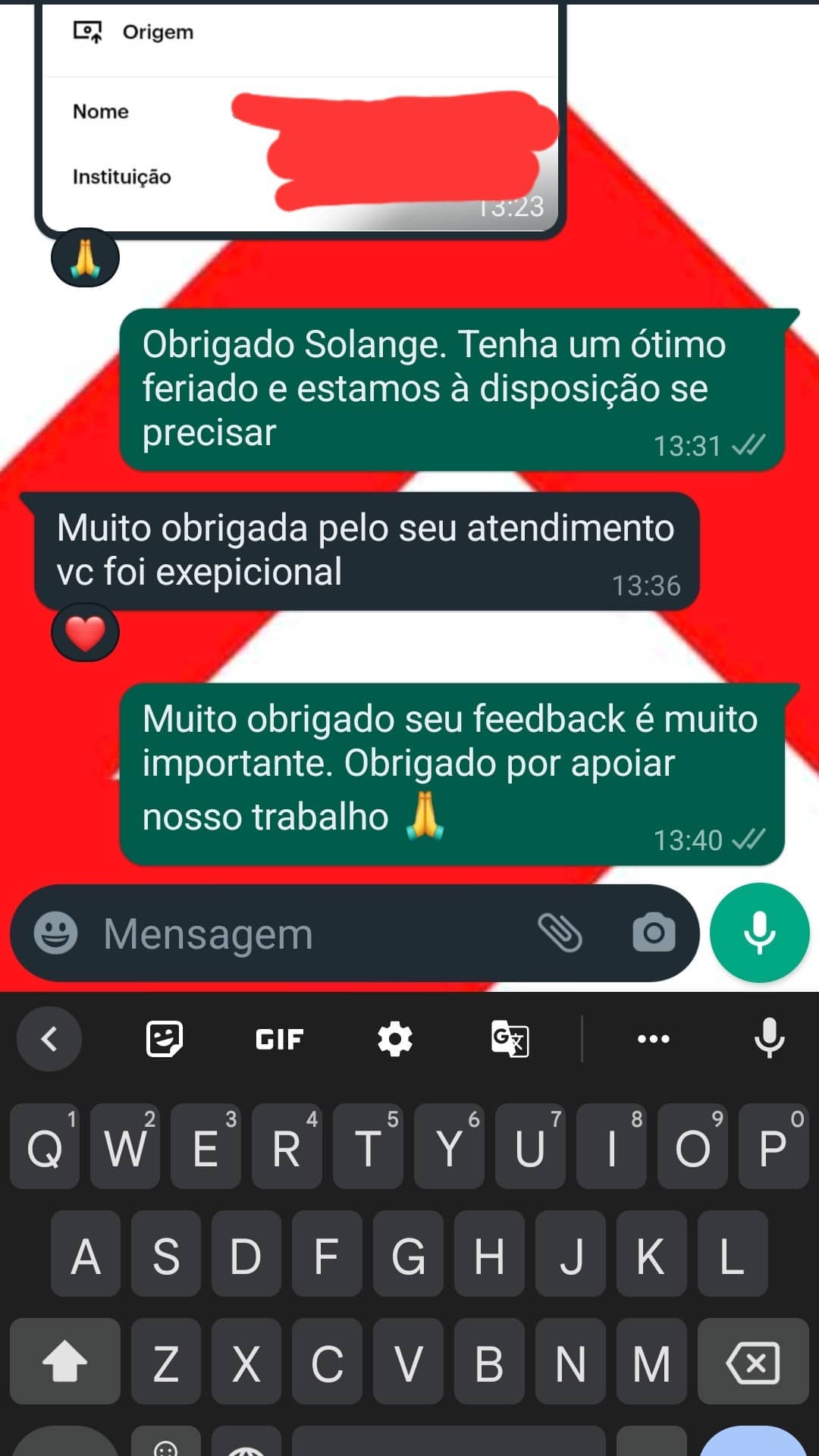Open keyboard settings gear

click(394, 1038)
